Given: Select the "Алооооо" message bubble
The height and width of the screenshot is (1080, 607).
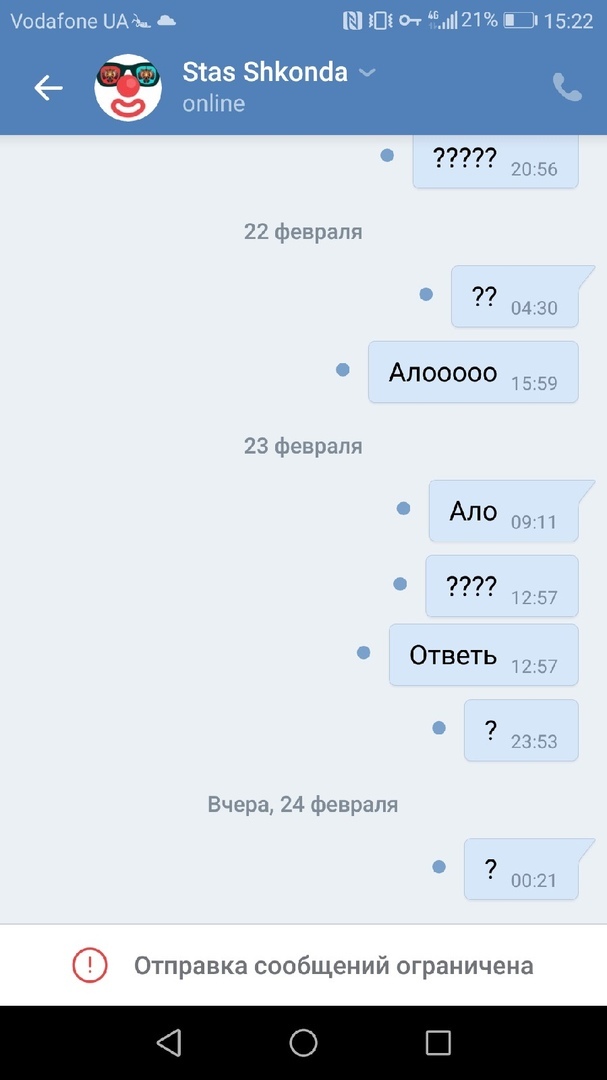Looking at the screenshot, I should click(x=473, y=372).
